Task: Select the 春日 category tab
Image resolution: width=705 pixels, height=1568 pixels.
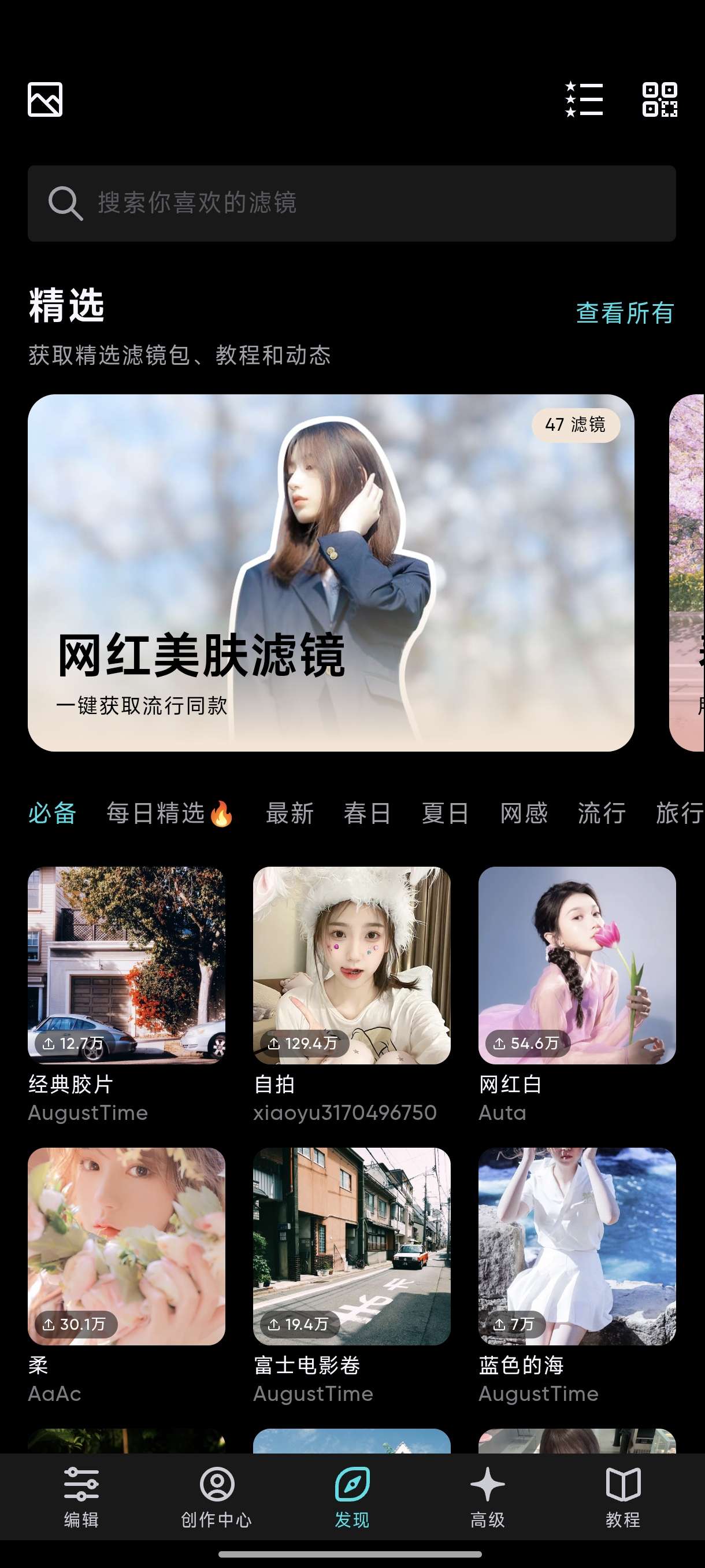Action: pos(368,813)
